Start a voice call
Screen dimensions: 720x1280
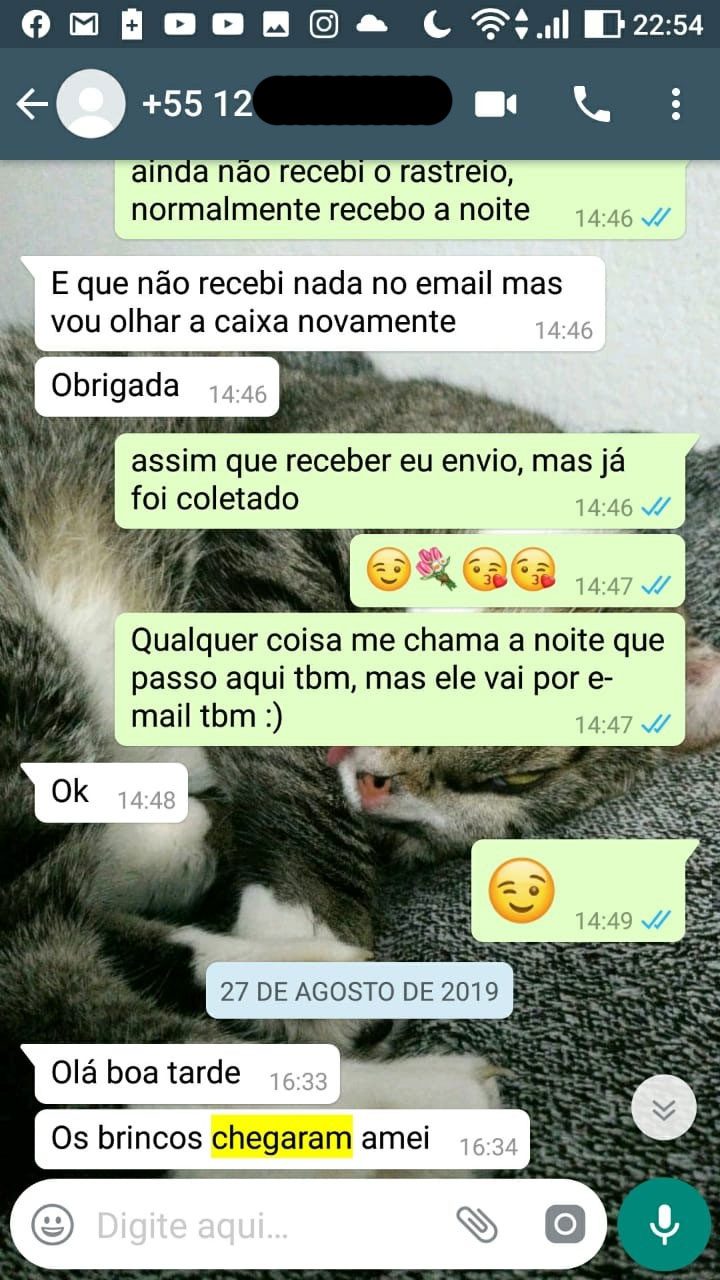591,104
